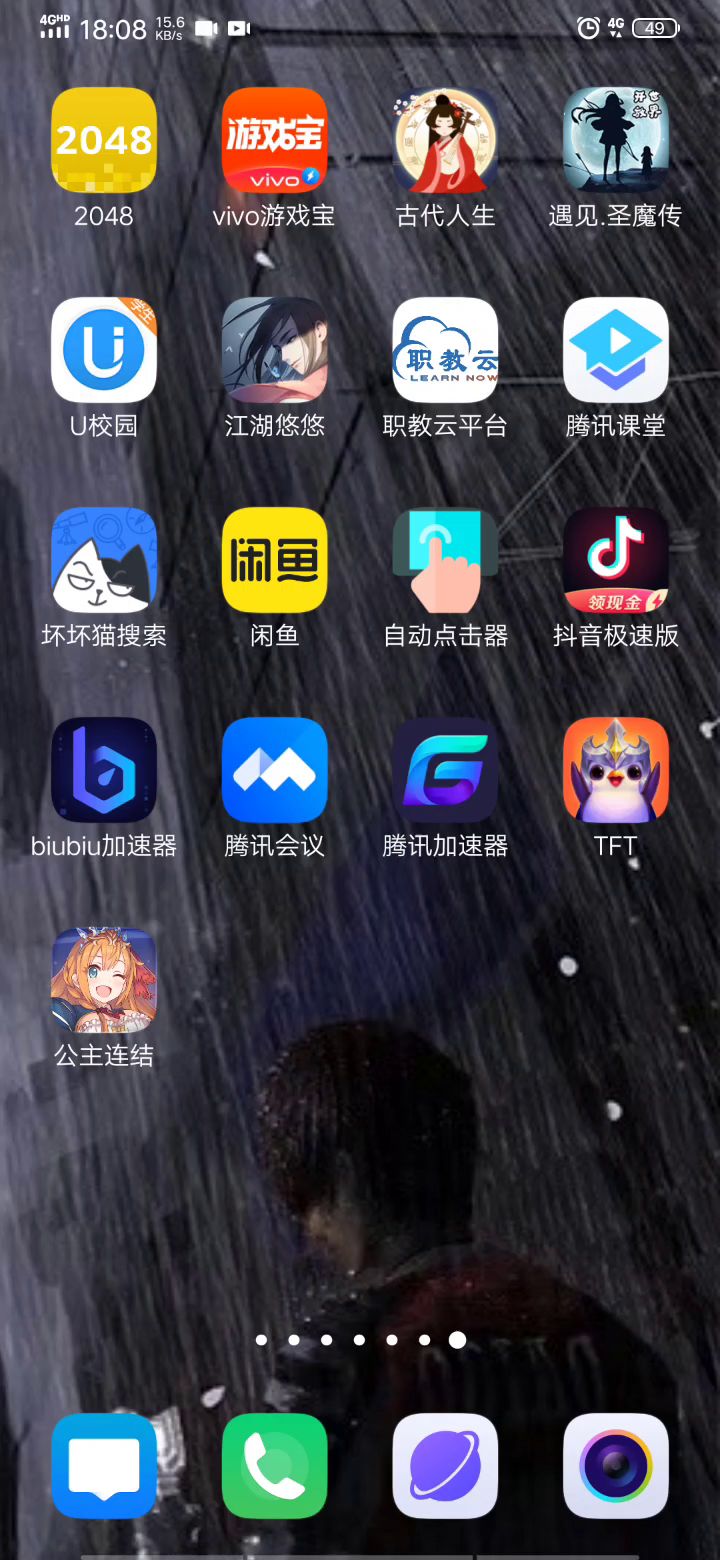Launch 腾讯会议 app
The width and height of the screenshot is (720, 1560).
click(274, 770)
